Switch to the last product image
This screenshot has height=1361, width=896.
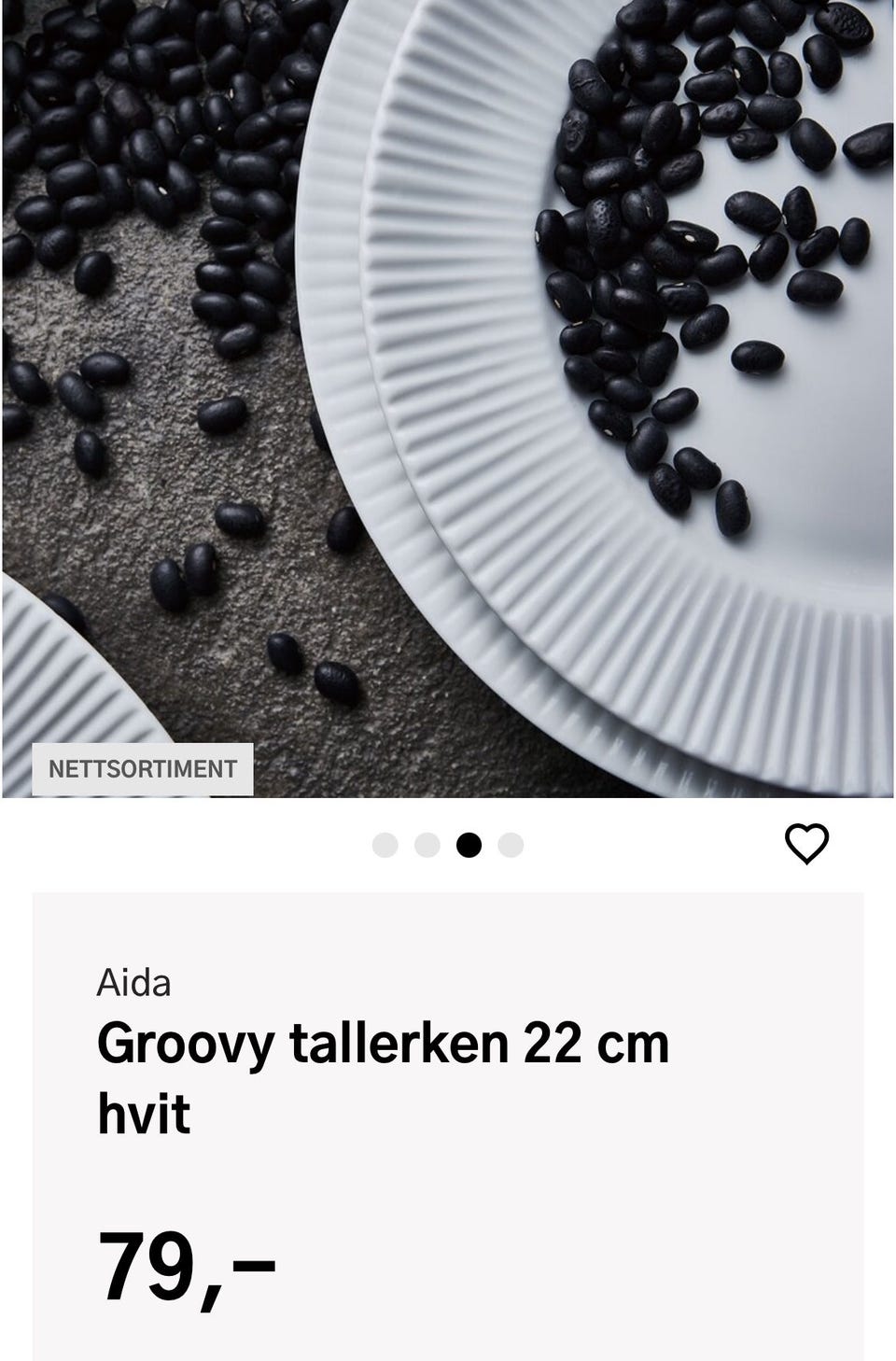[x=511, y=843]
